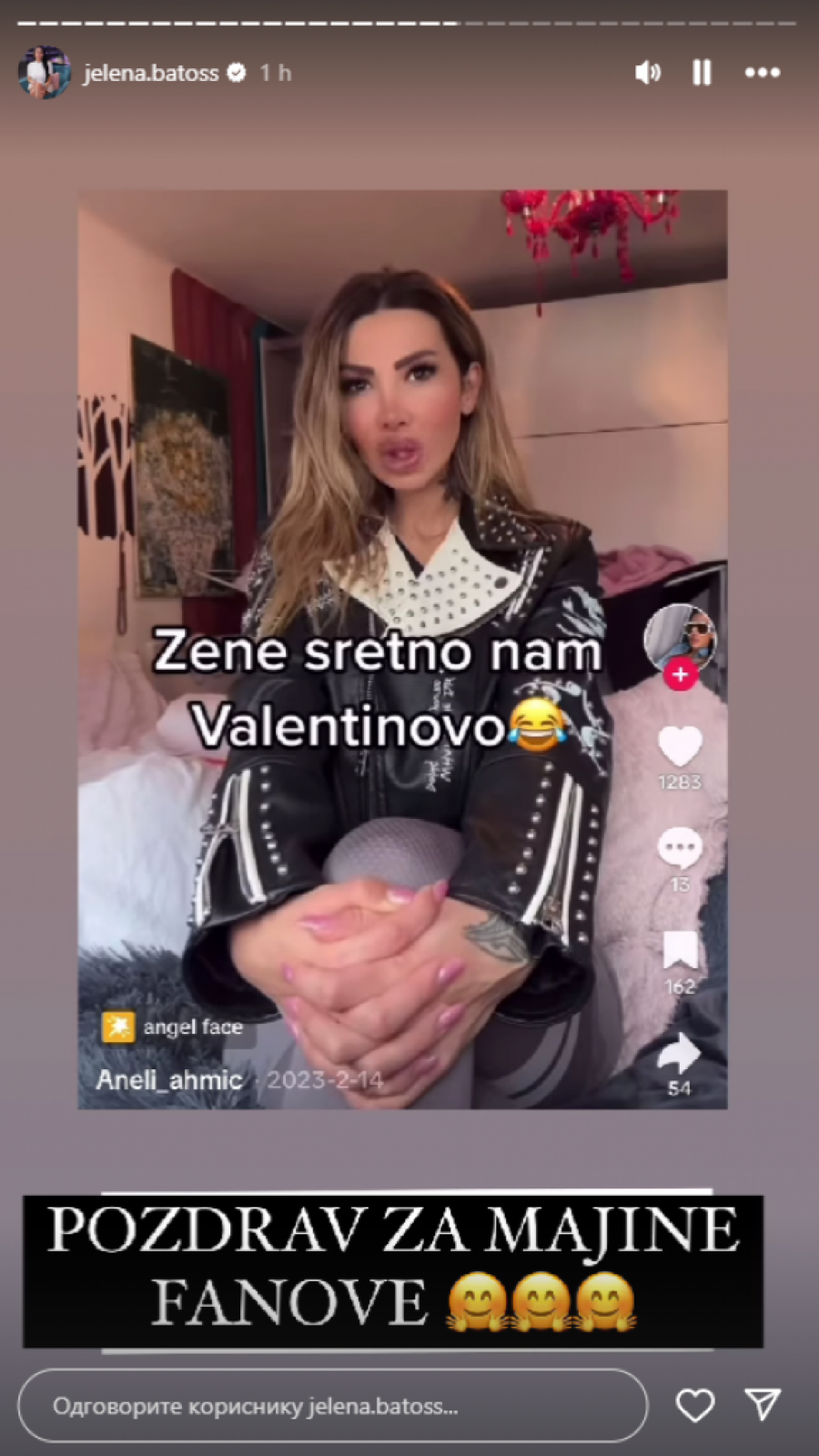Viewport: 819px width, 1456px height.
Task: Share the story via paper plane icon
Action: [x=763, y=1404]
